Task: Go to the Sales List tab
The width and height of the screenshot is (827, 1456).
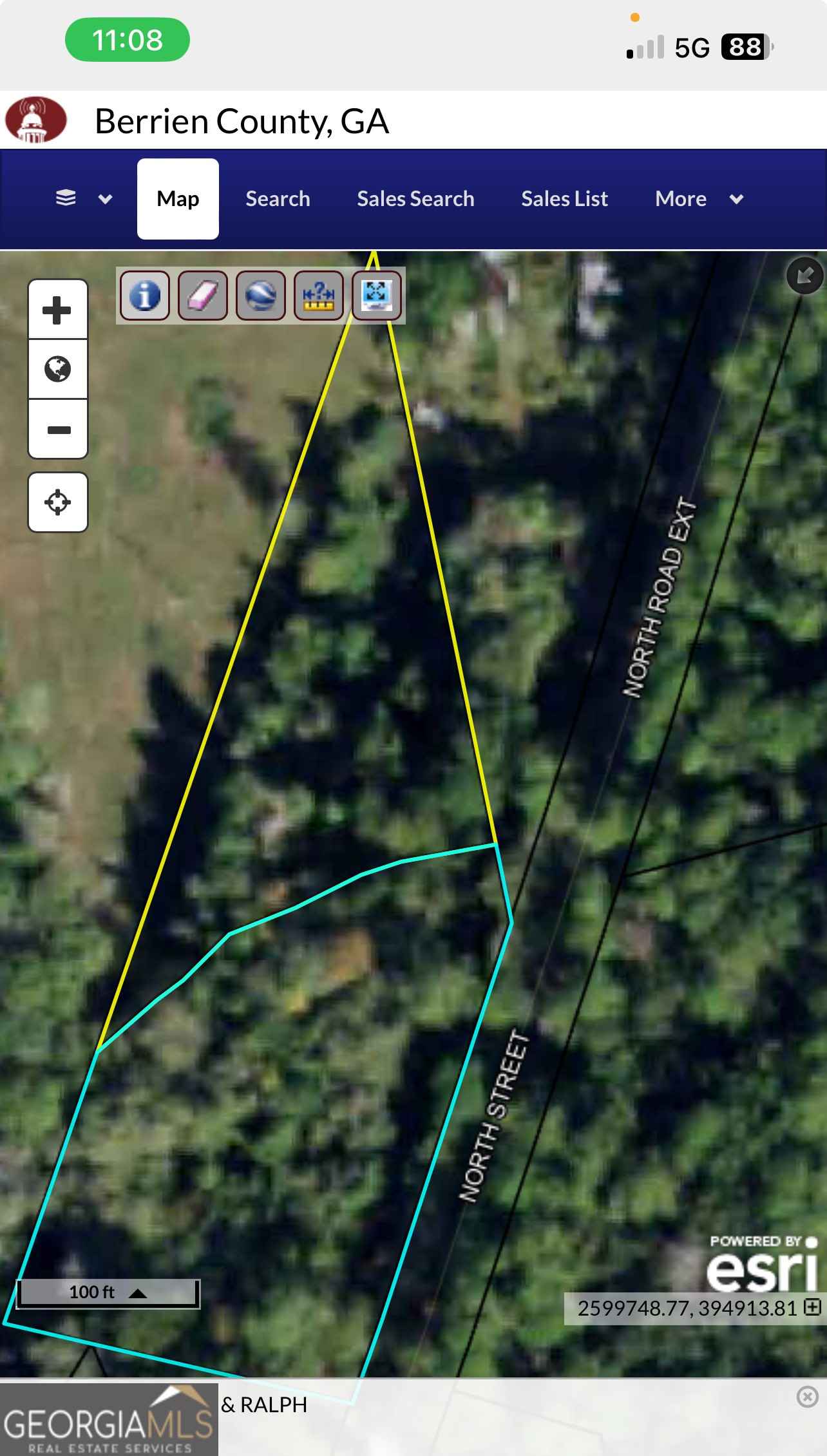Action: [564, 198]
